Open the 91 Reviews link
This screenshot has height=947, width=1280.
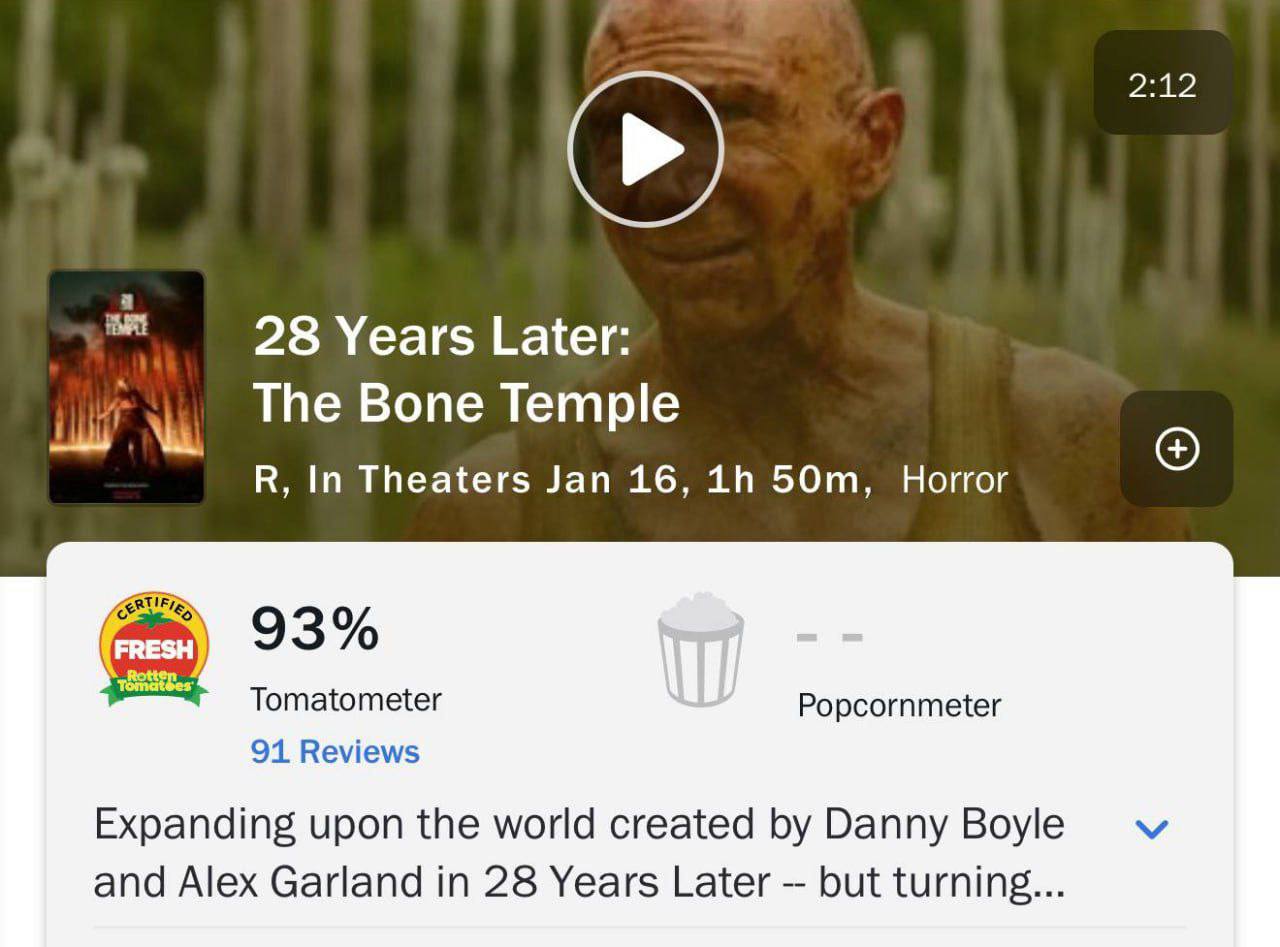point(335,751)
